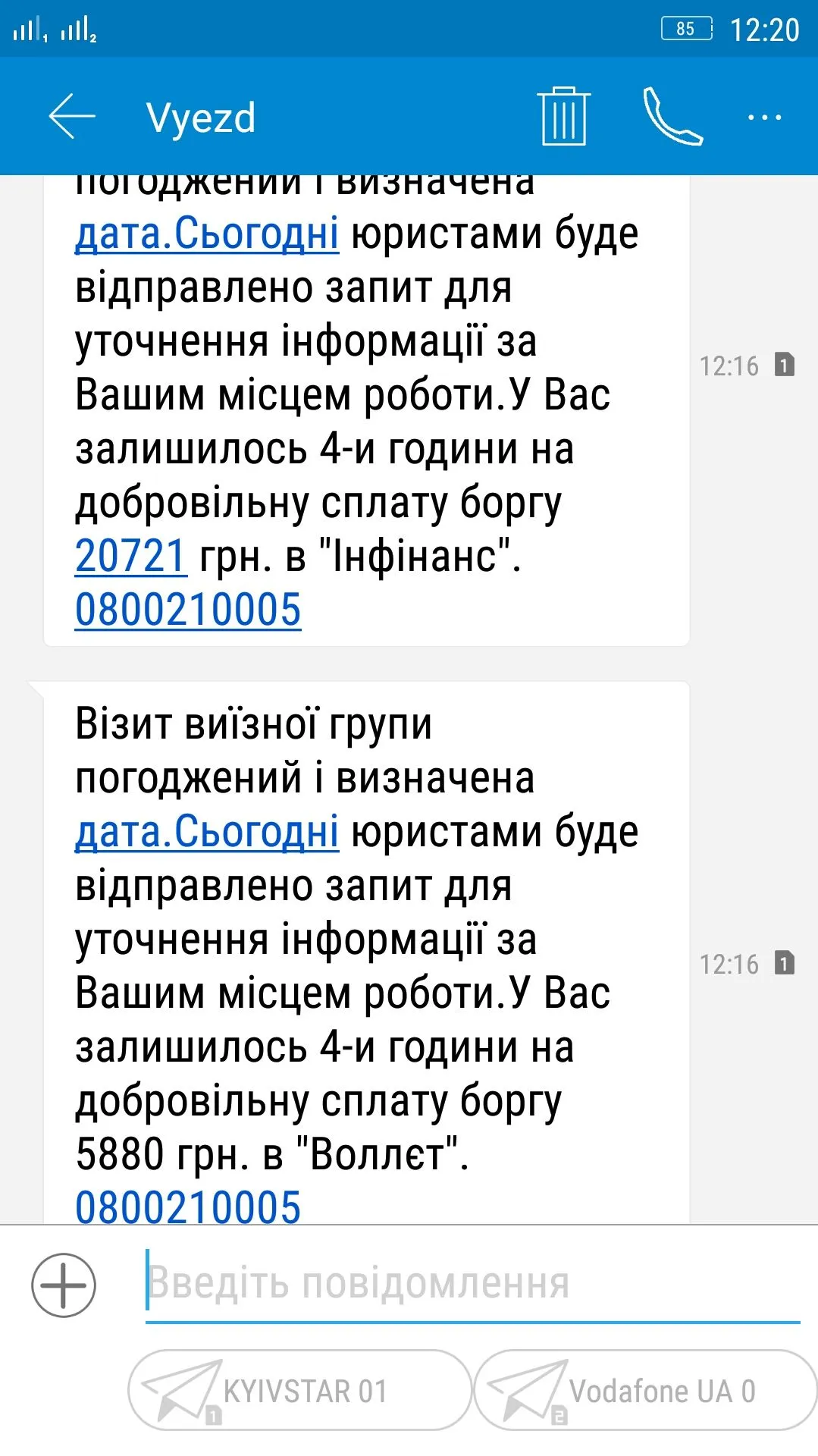This screenshot has height=1456, width=818.
Task: Call the Vyezd sender
Action: click(672, 117)
